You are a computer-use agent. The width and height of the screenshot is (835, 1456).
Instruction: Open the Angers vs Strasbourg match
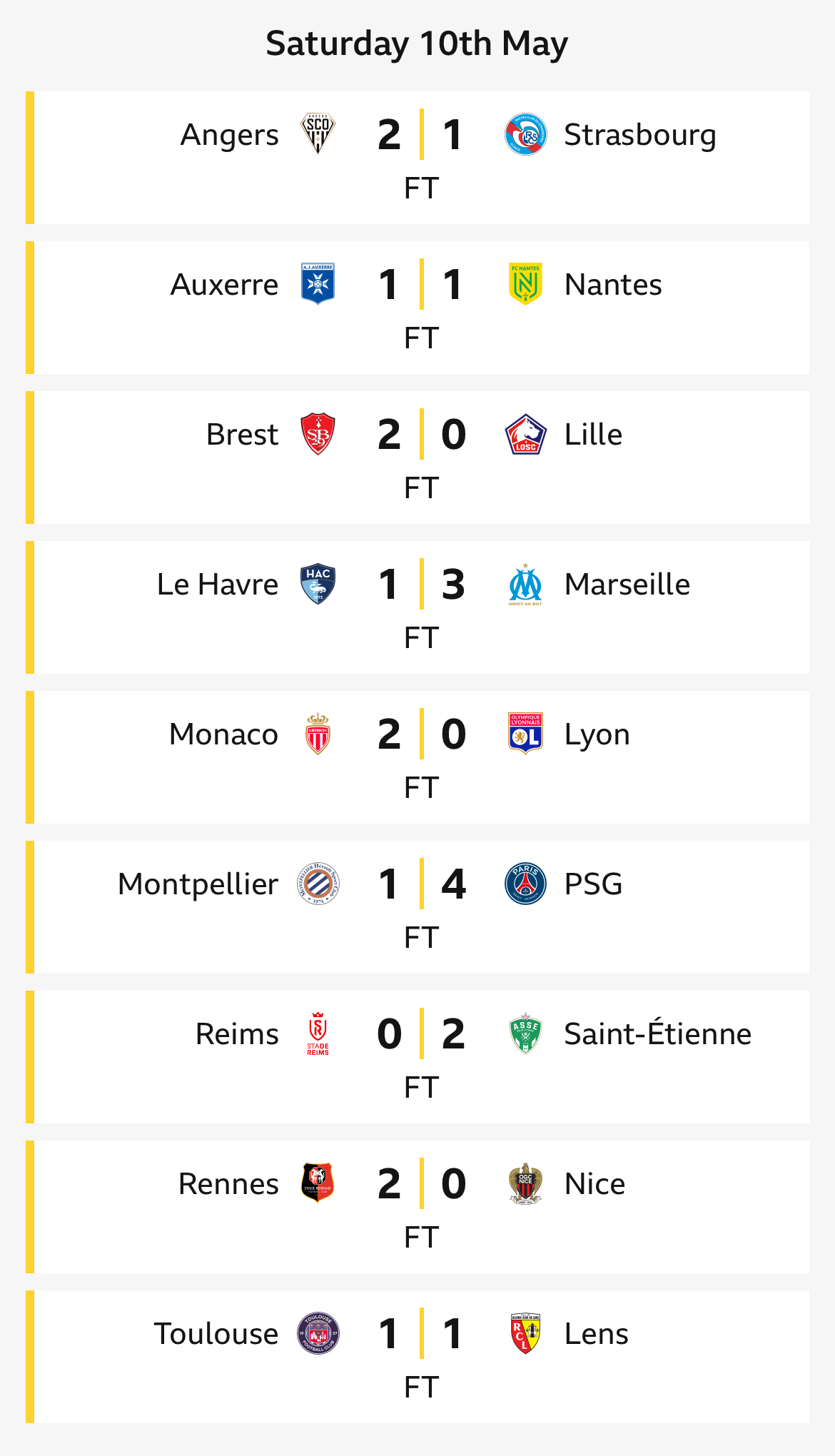(x=417, y=158)
